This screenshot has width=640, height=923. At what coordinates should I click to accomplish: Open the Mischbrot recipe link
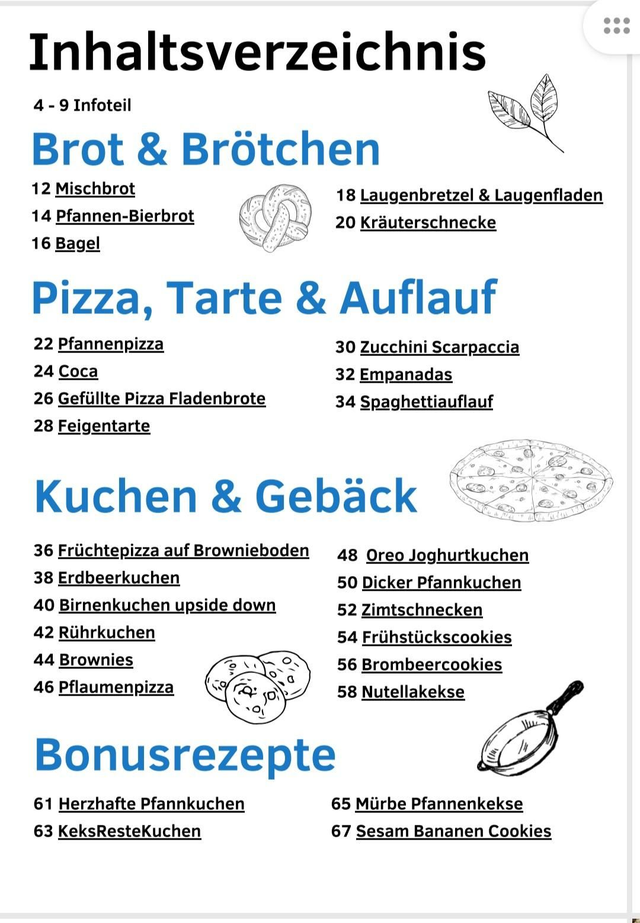click(x=95, y=189)
